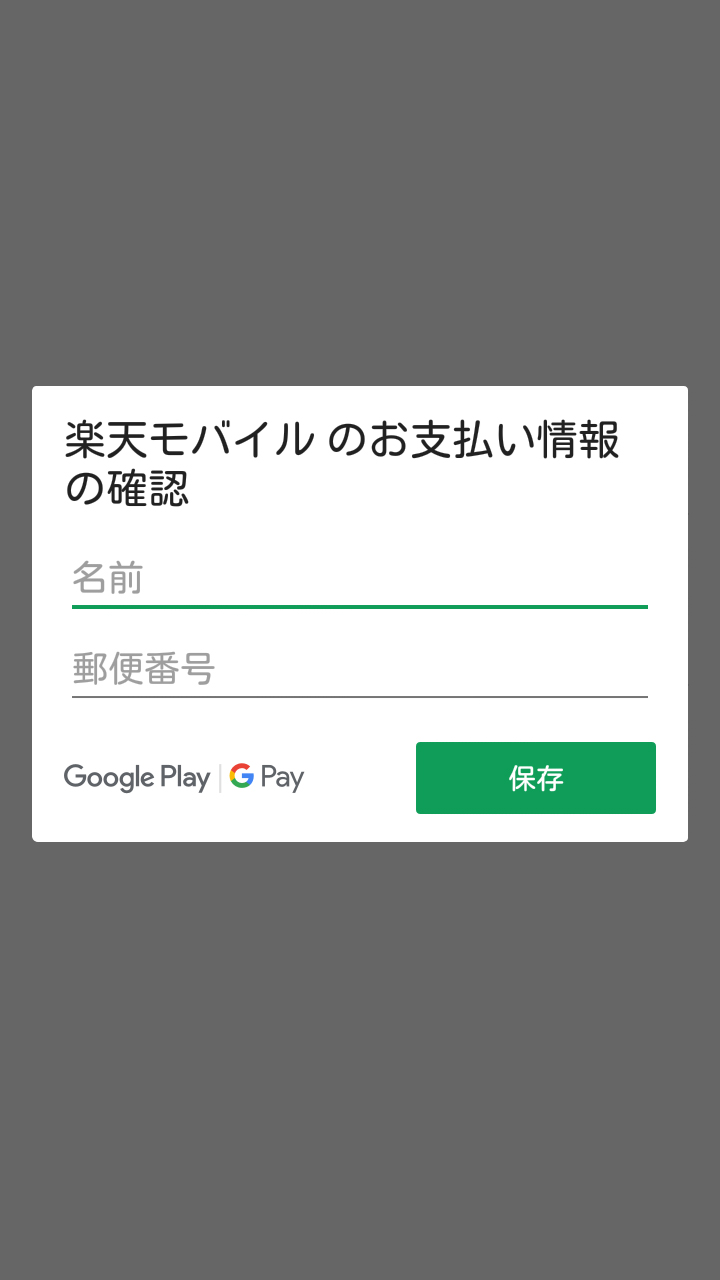Screen dimensions: 720x1280
Task: Focus the 郵便番号 postal code field
Action: coord(359,668)
